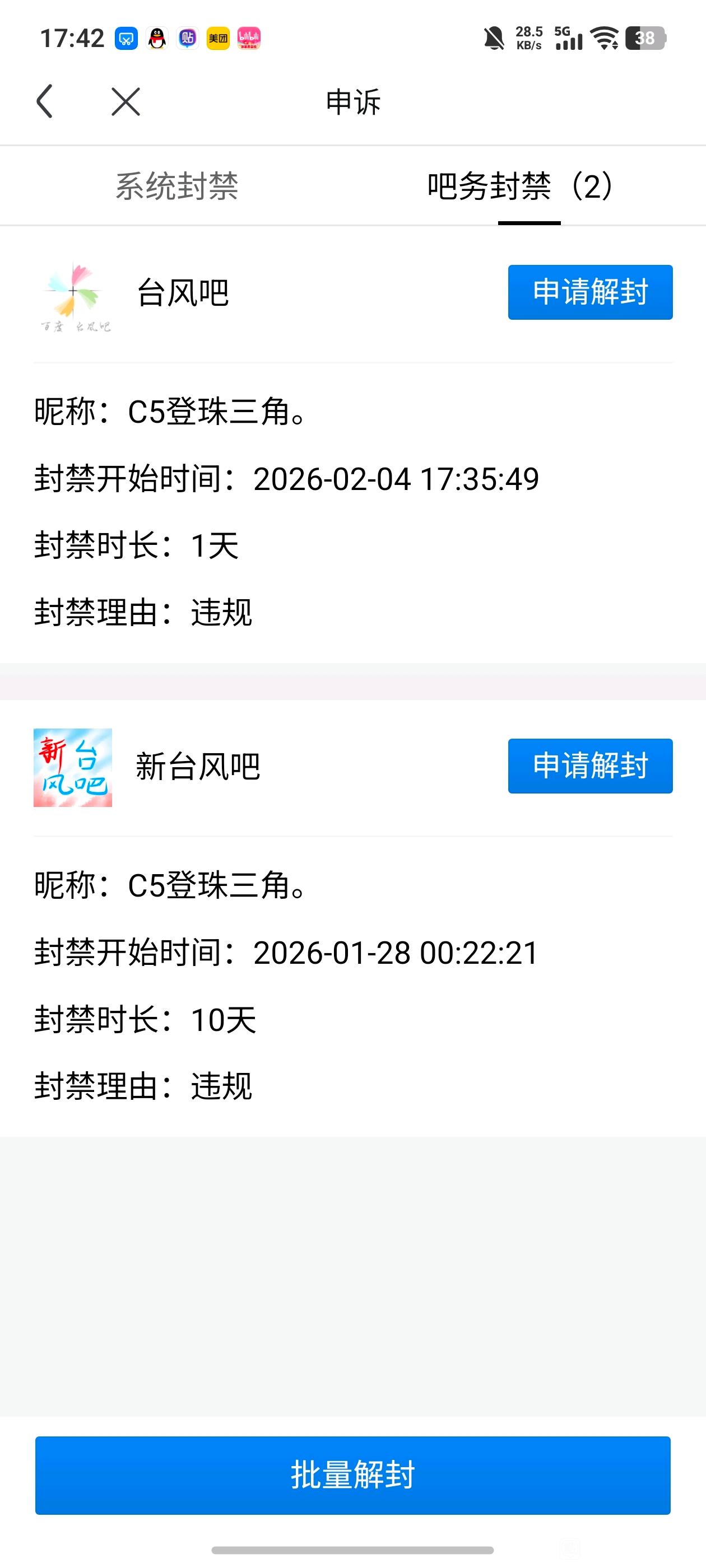Go back using the top-left arrow
Screen dimensions: 706x1568
[x=45, y=101]
